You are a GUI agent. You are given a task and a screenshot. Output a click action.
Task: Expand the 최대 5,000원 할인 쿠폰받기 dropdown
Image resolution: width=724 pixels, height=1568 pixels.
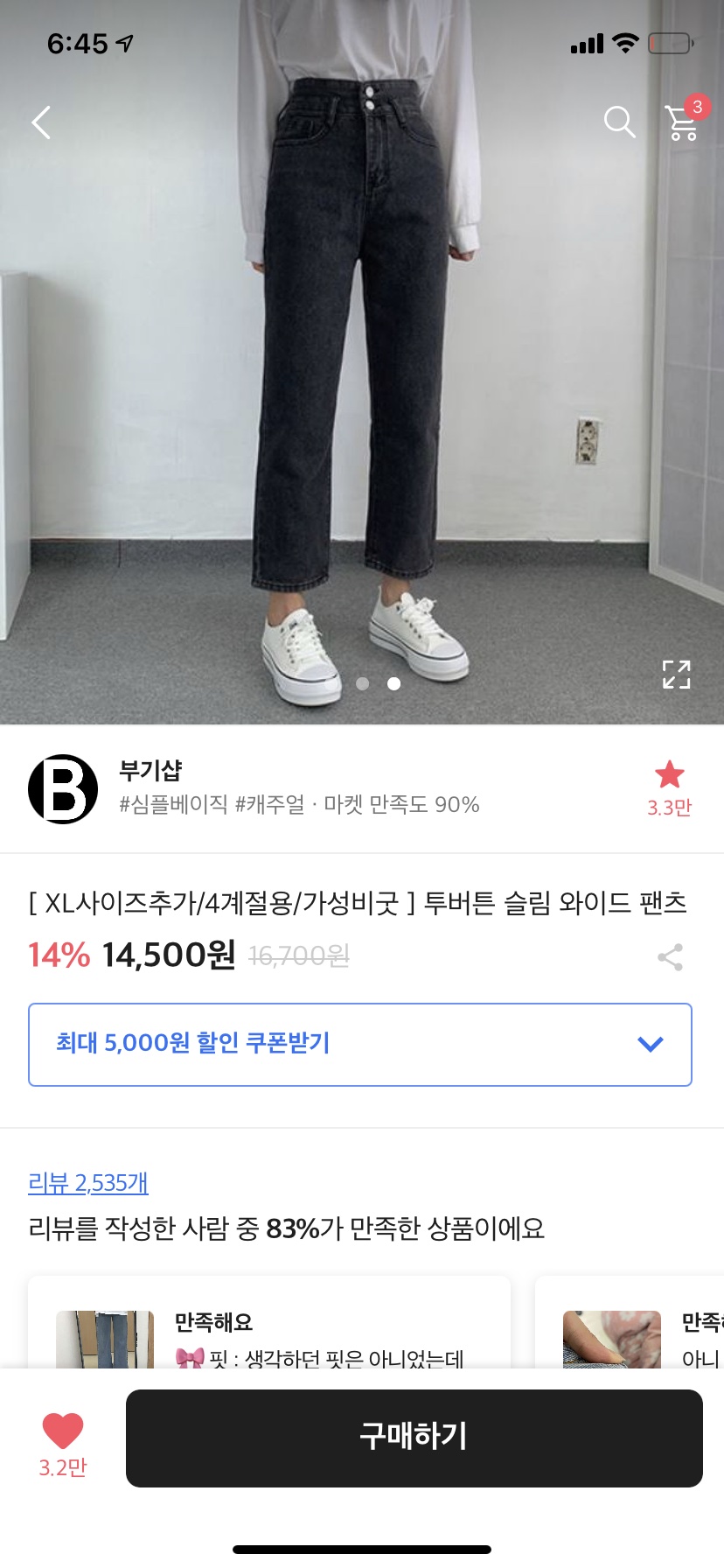[x=360, y=1045]
